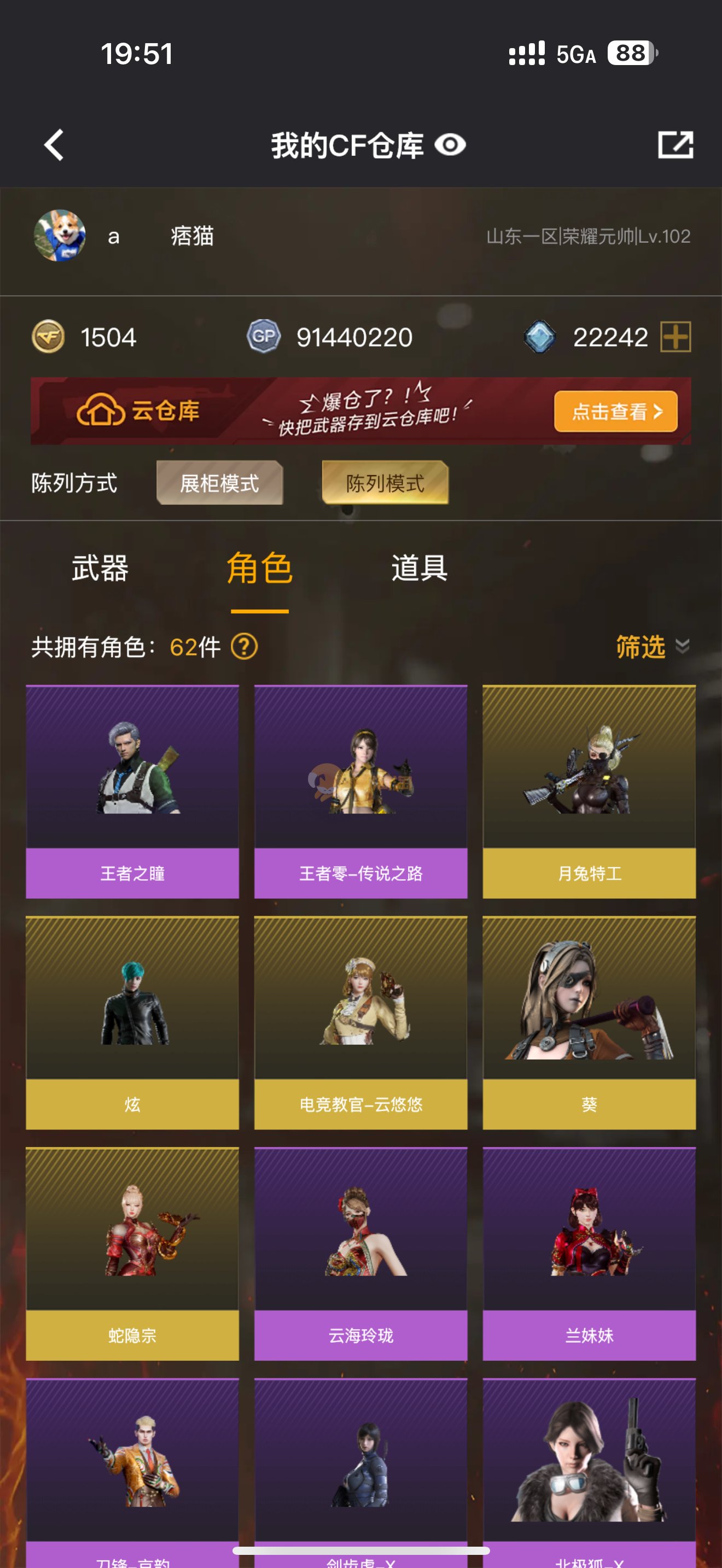The image size is (722, 1568).
Task: Select 展柜模式 display mode
Action: 220,483
